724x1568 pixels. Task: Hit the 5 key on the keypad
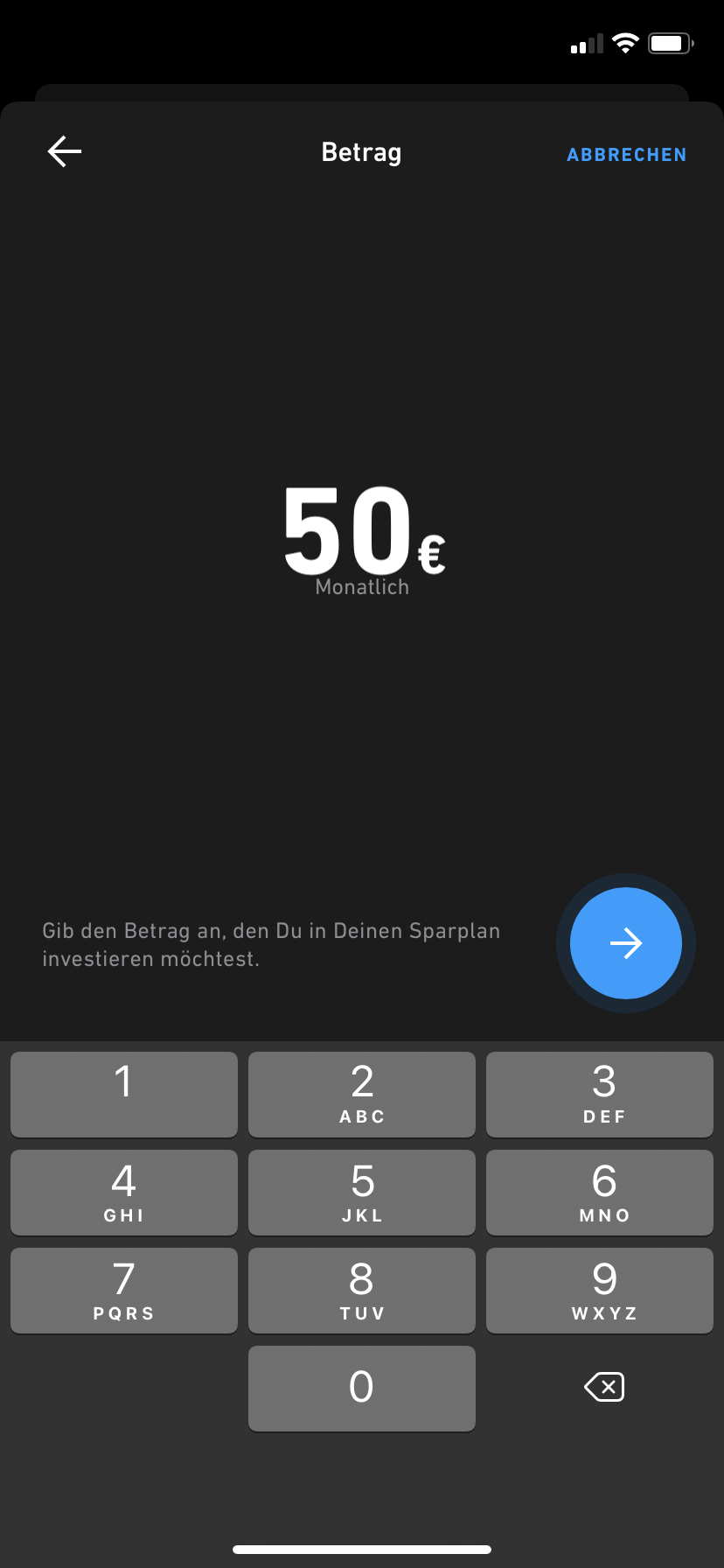pyautogui.click(x=362, y=1193)
